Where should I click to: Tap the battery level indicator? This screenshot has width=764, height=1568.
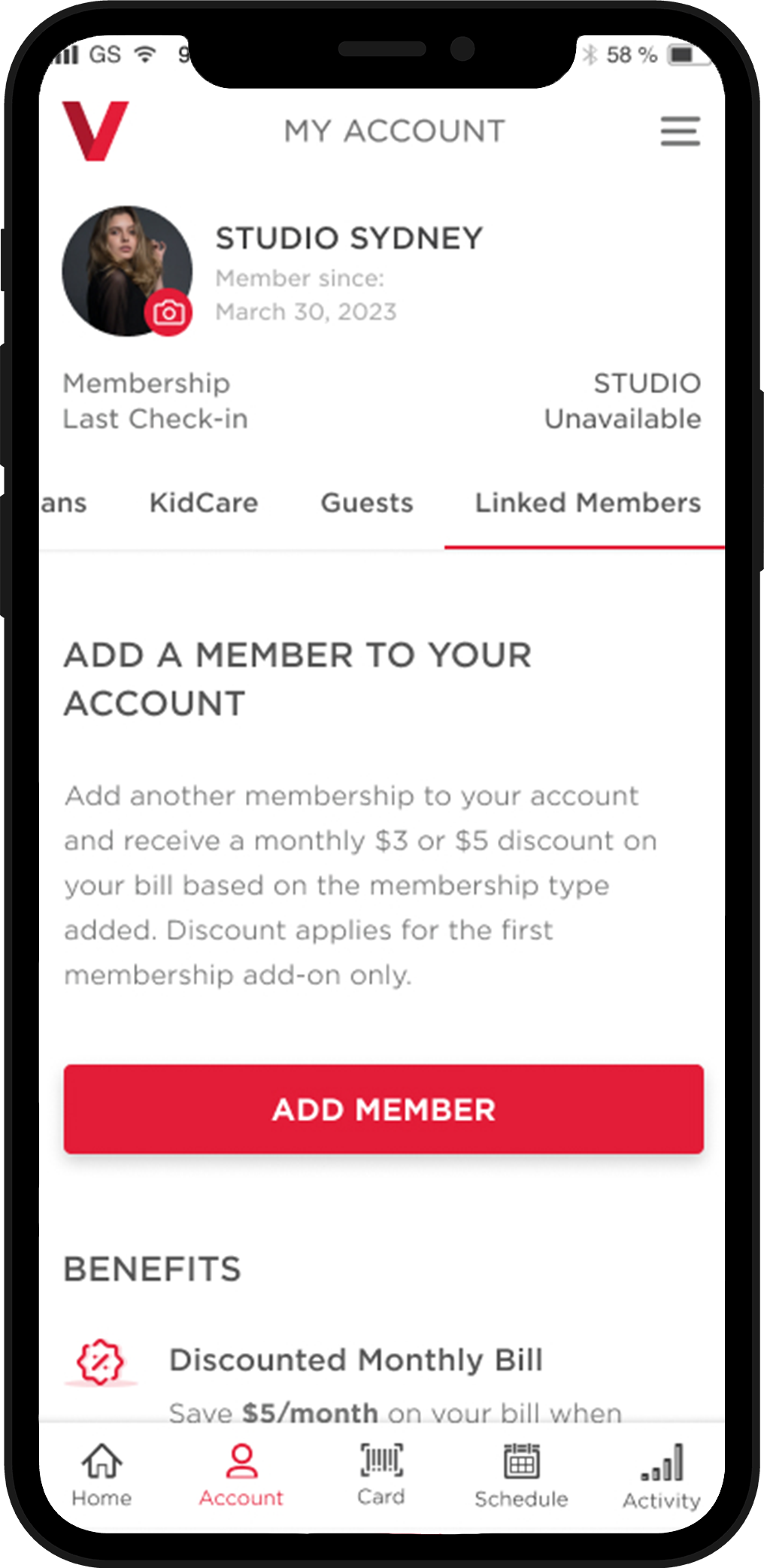point(685,53)
